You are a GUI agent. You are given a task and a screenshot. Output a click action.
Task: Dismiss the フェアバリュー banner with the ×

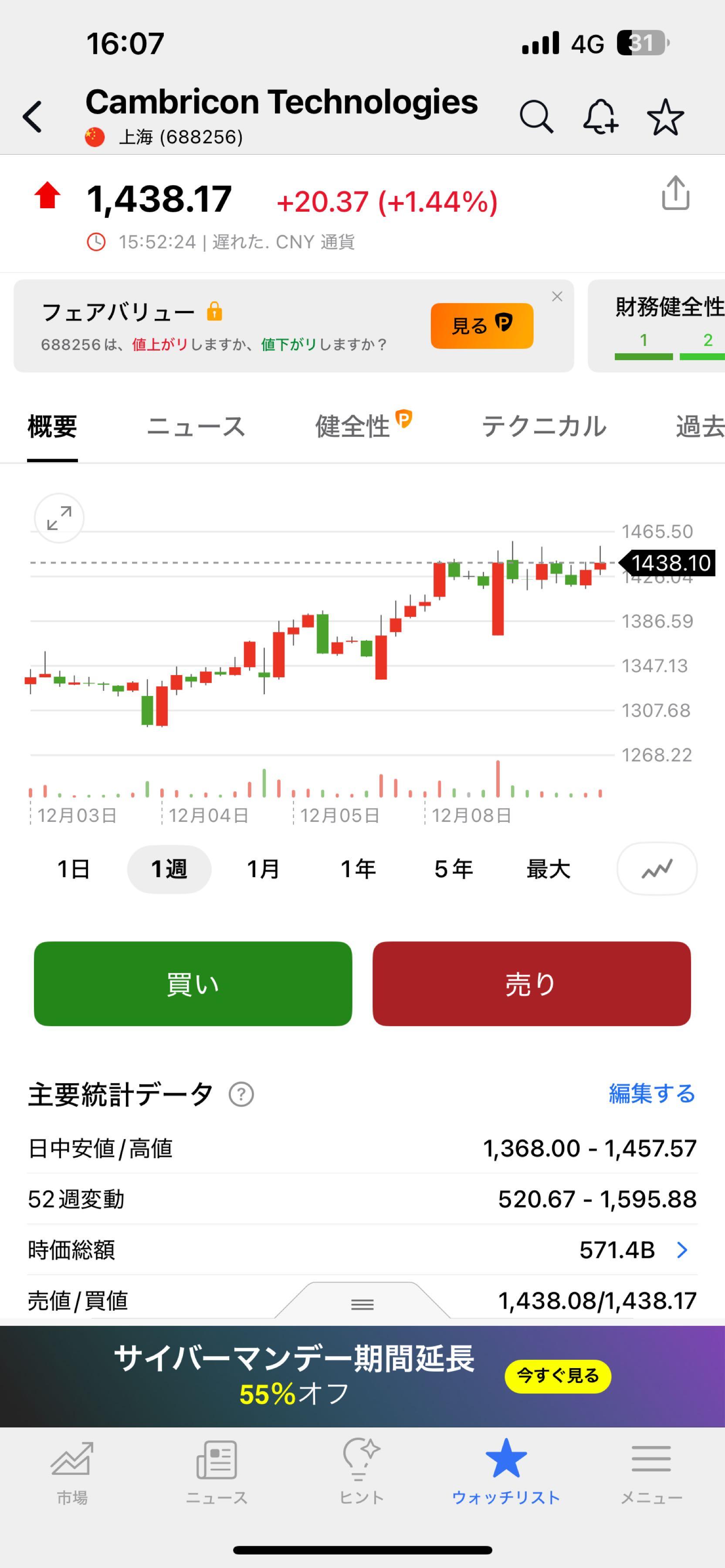pos(558,297)
